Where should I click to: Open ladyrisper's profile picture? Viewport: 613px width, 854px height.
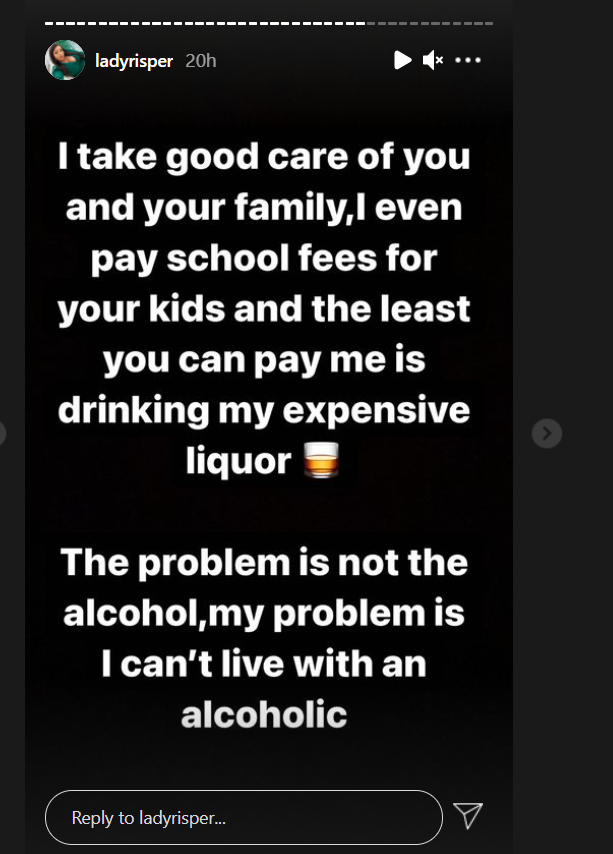click(65, 60)
